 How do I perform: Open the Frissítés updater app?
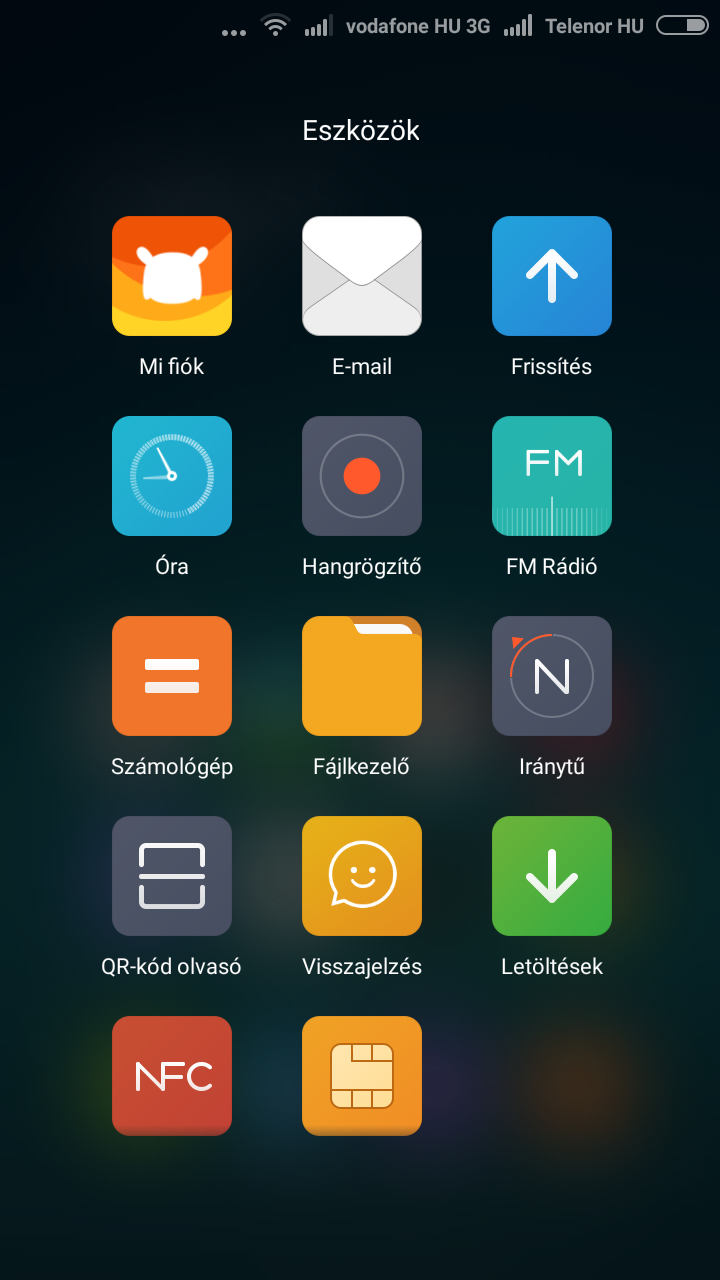pyautogui.click(x=552, y=276)
